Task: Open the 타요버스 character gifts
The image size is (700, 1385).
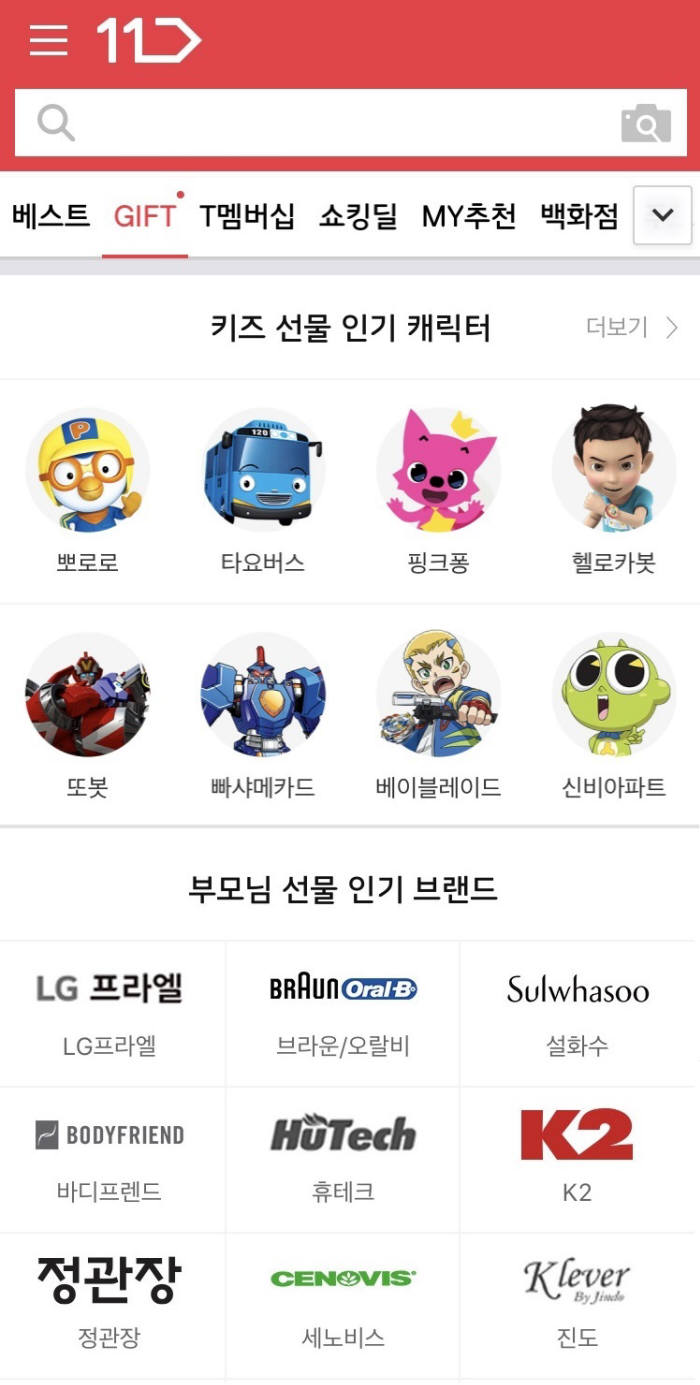Action: [263, 490]
